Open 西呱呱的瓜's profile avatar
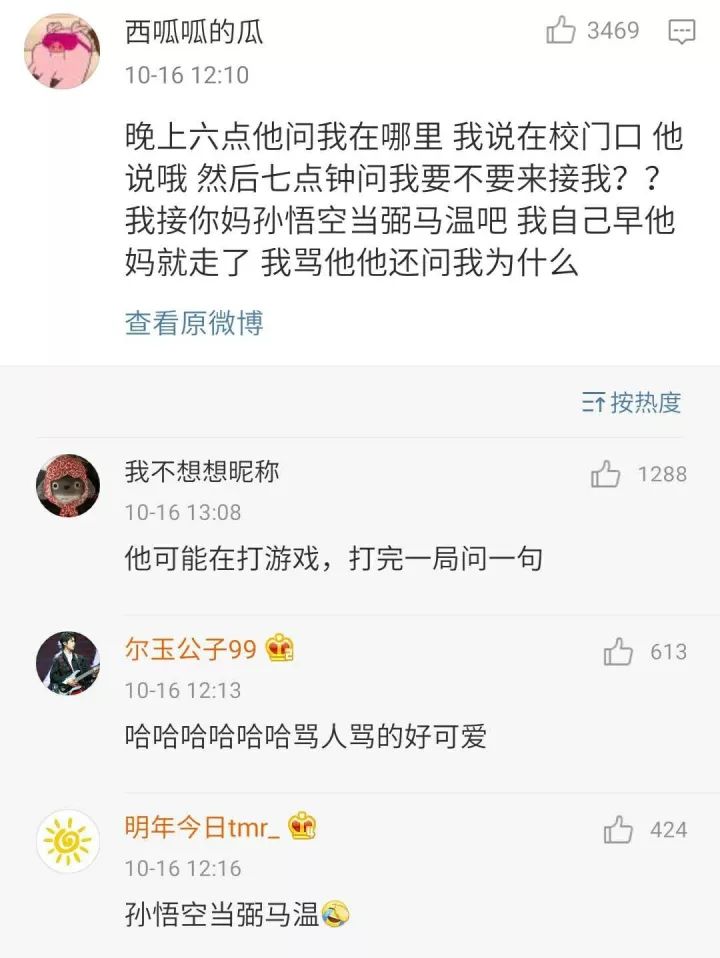Image resolution: width=720 pixels, height=958 pixels. pos(62,52)
